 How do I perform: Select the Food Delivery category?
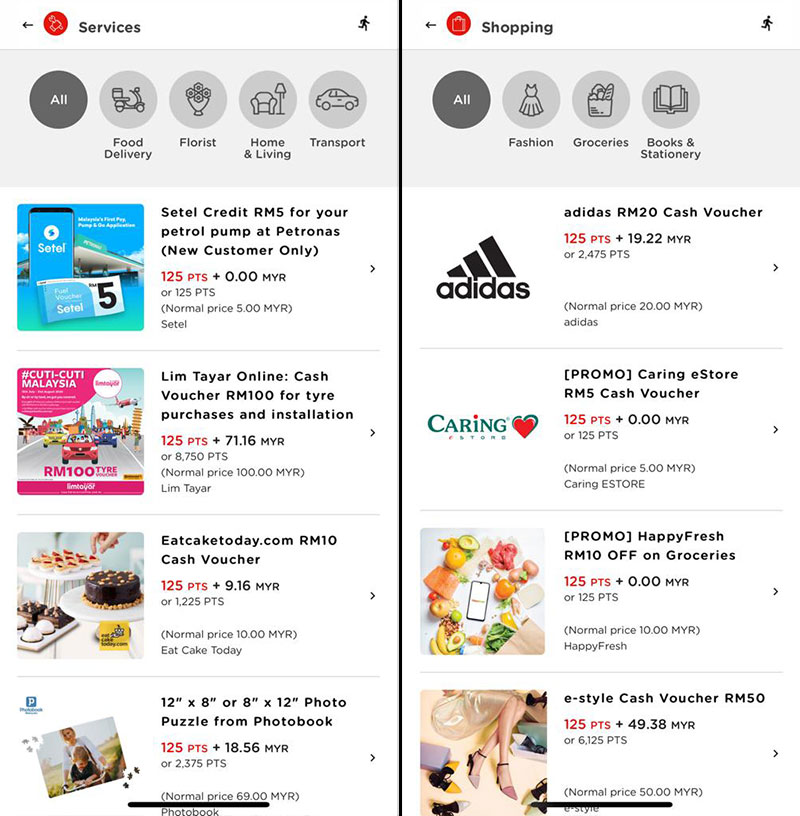(x=128, y=100)
